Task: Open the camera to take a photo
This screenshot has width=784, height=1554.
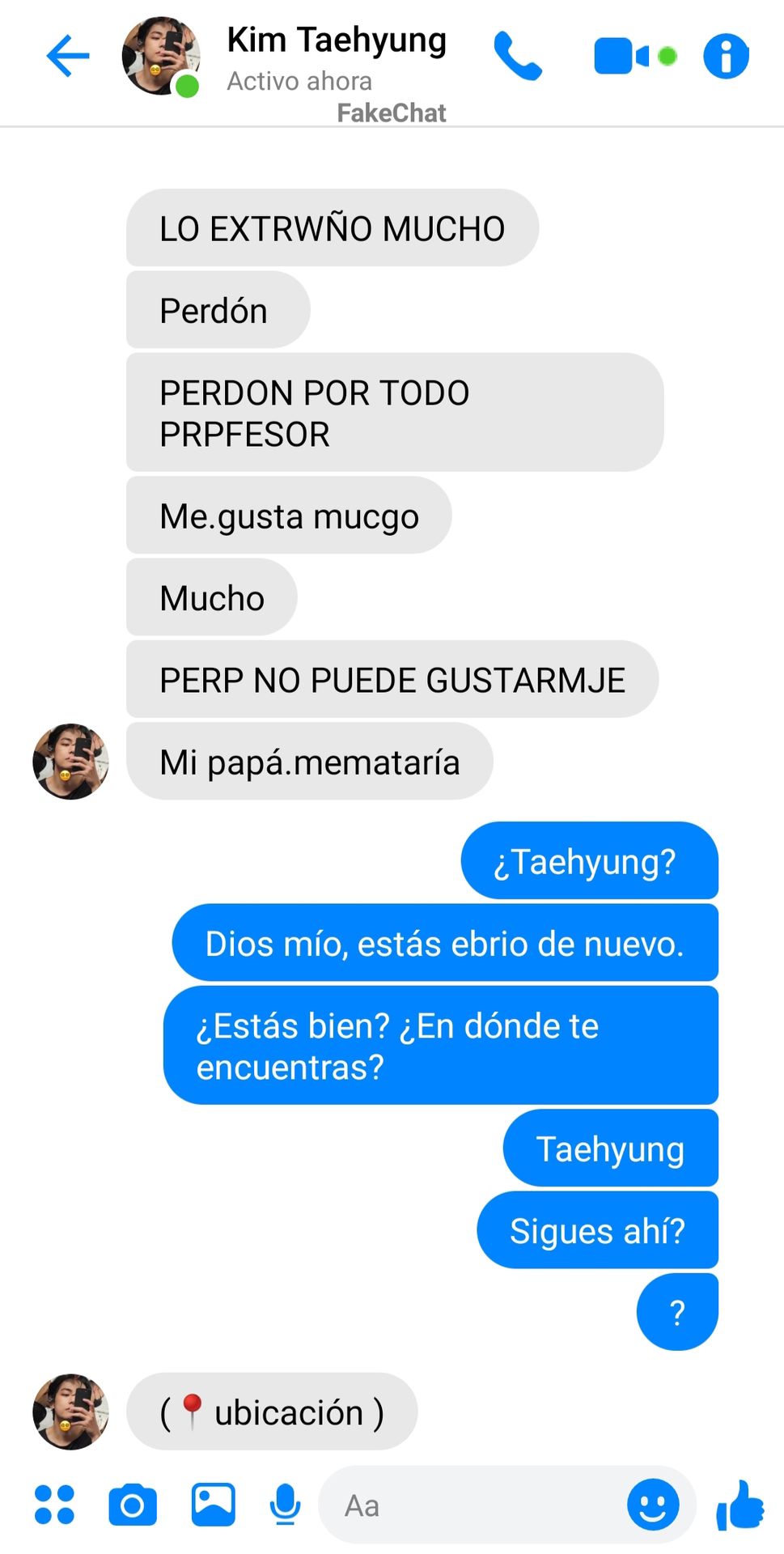Action: (x=133, y=1505)
